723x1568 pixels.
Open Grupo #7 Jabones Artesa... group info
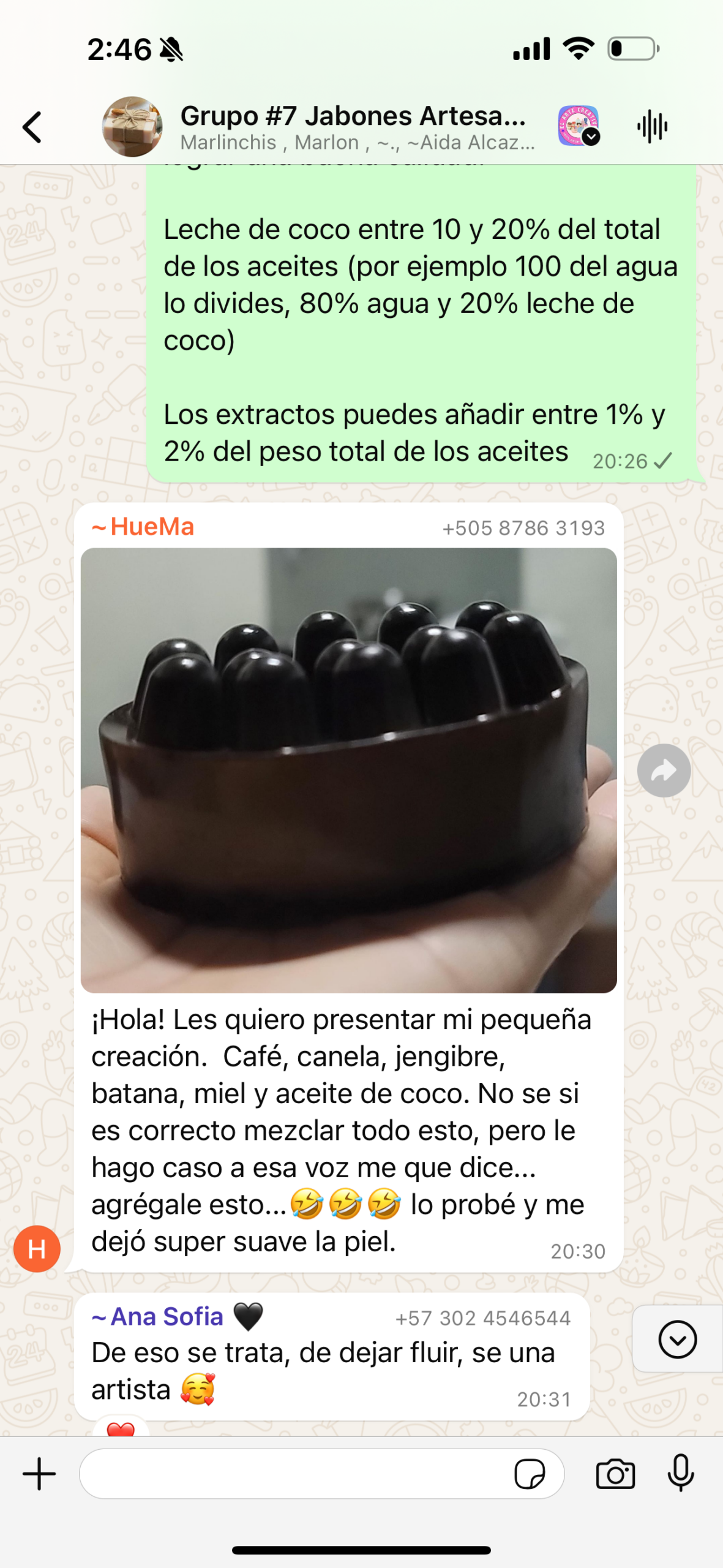[353, 127]
